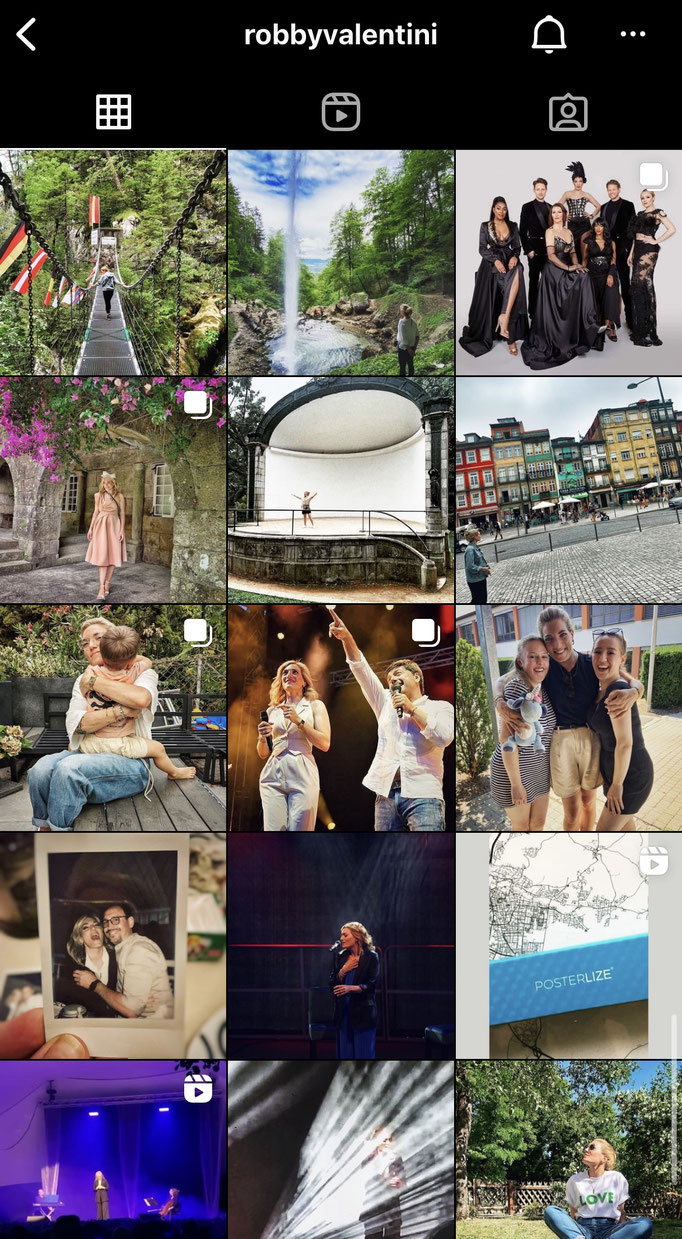This screenshot has width=682, height=1239.
Task: Open the three friends with plush toy post
Action: [x=568, y=717]
